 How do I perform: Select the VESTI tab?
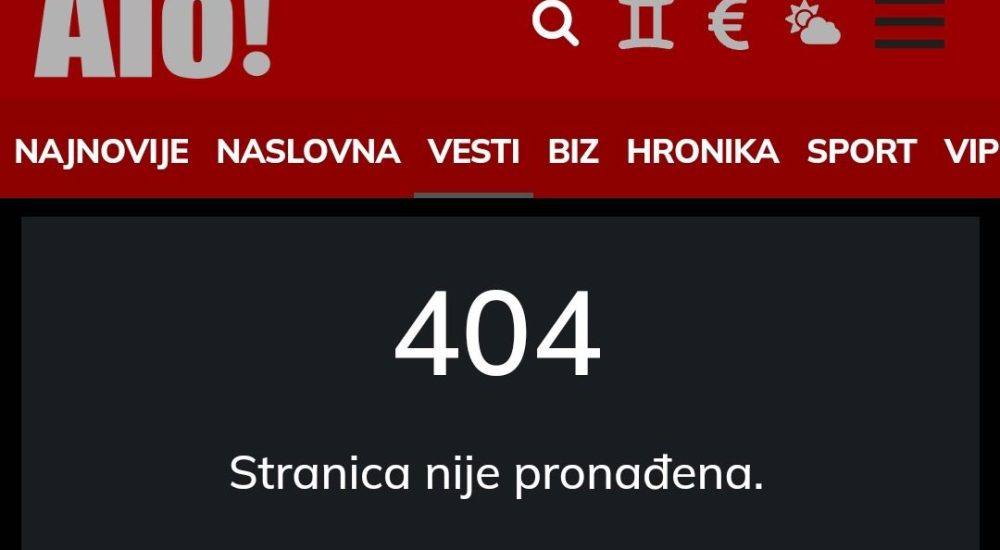coord(473,152)
